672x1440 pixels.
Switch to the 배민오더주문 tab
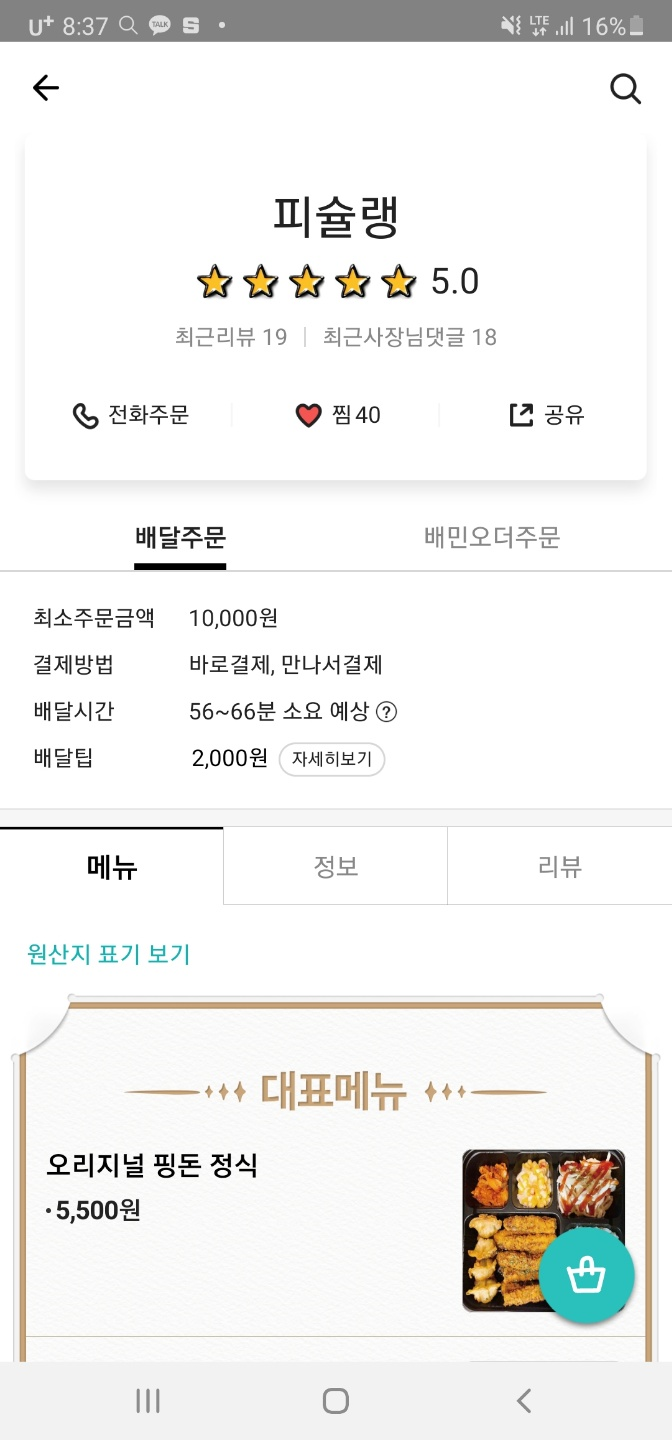[x=492, y=538]
